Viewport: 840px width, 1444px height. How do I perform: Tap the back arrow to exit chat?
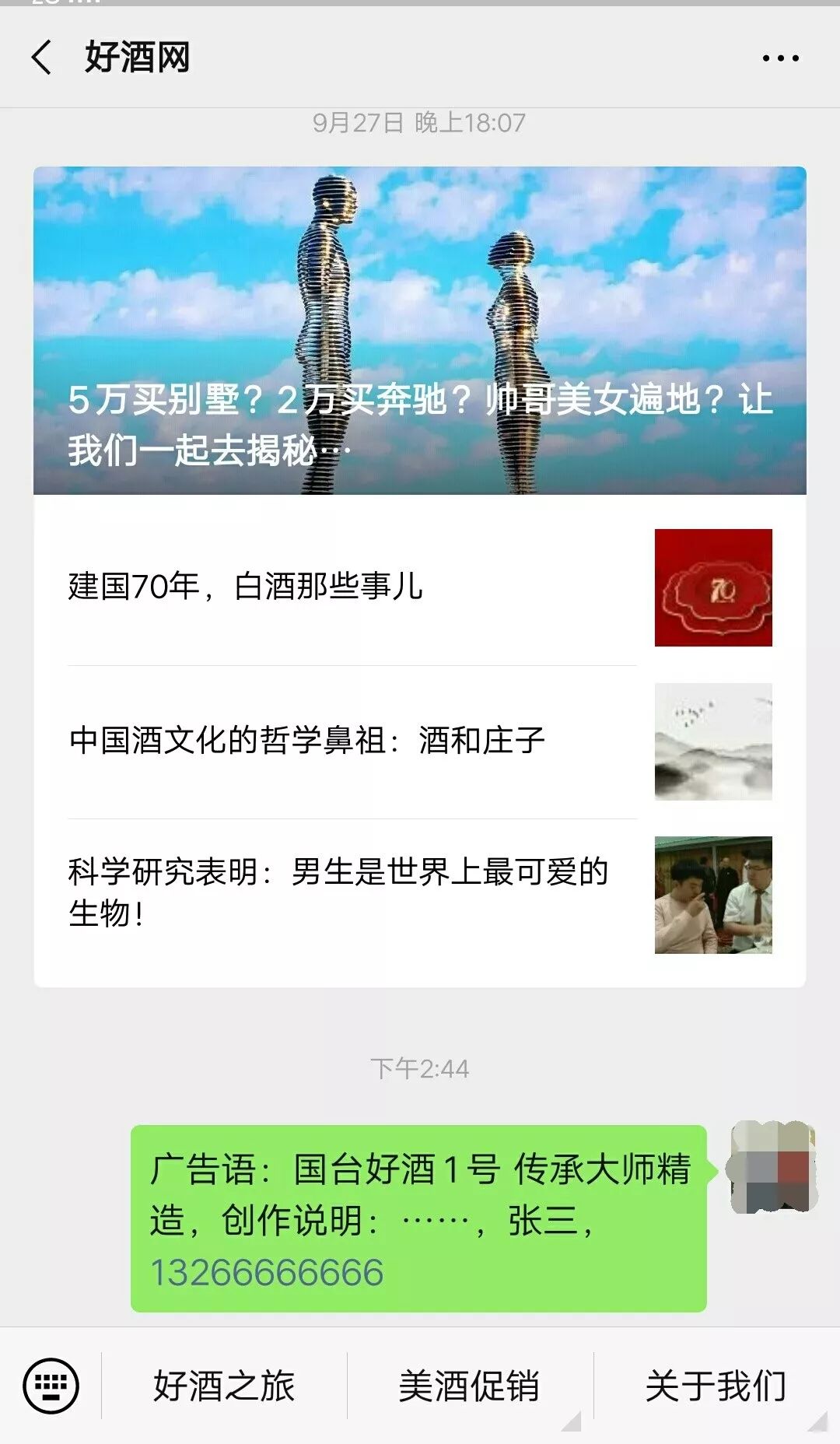pos(43,56)
